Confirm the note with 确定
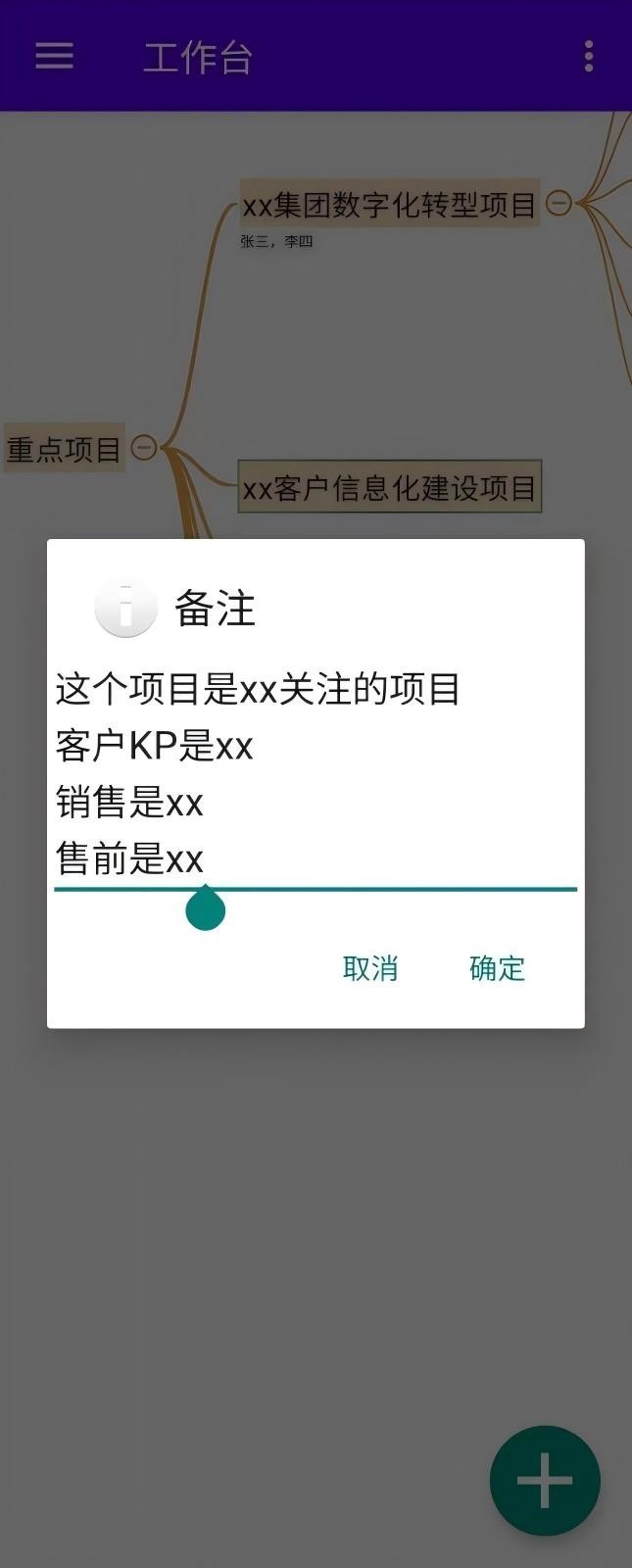The image size is (632, 1568). (x=497, y=968)
